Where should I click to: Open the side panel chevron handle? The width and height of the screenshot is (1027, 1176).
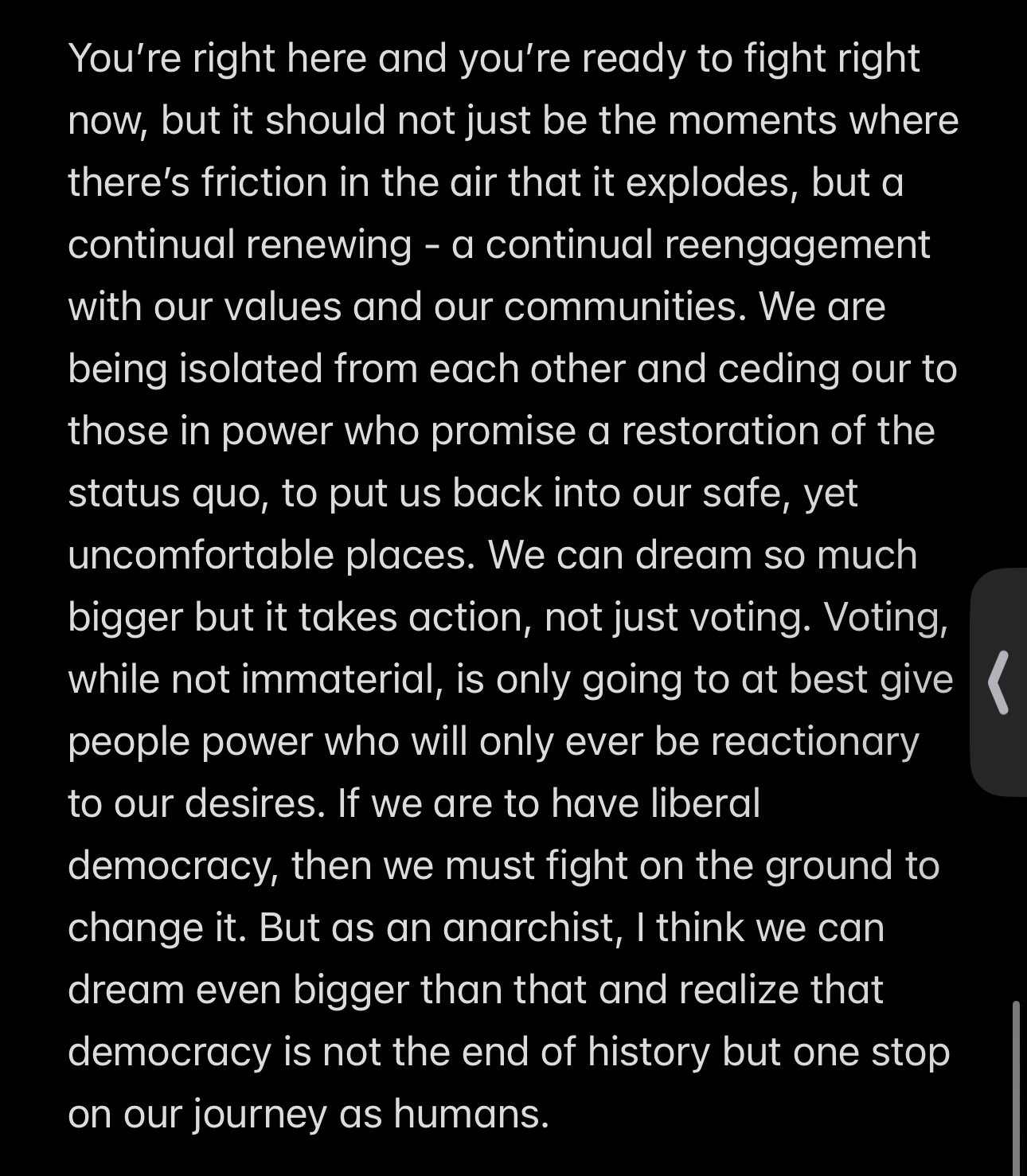click(998, 682)
